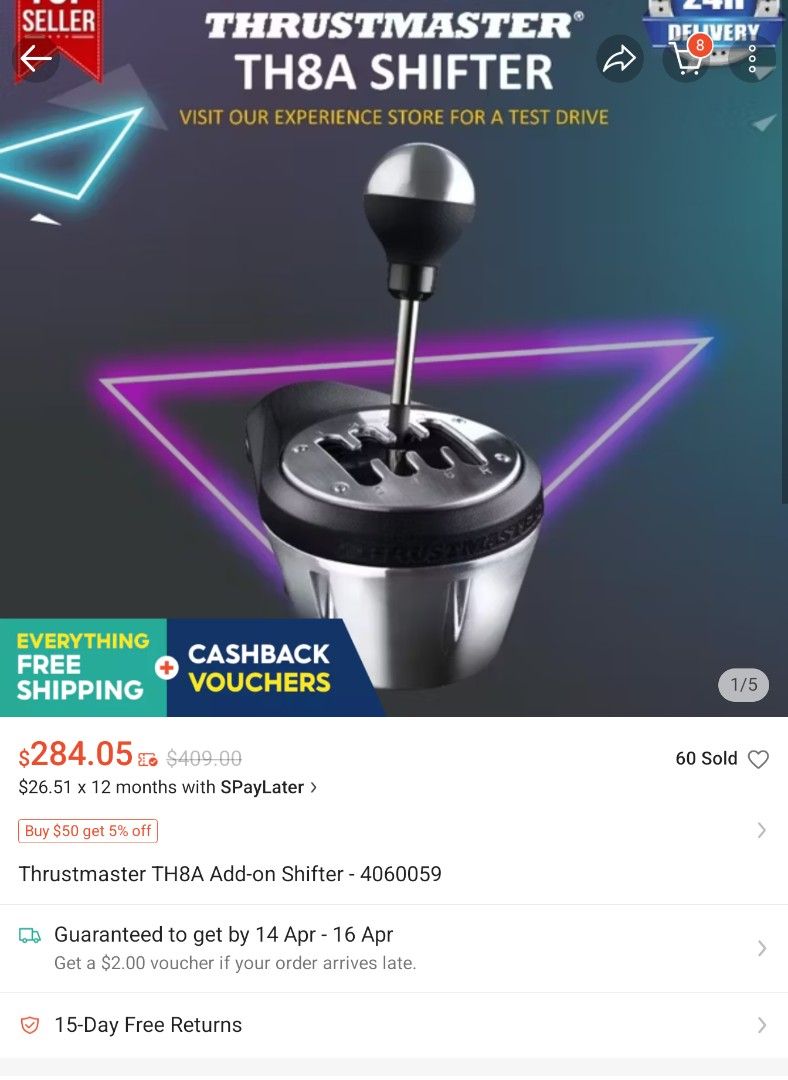Open the shopping cart
The width and height of the screenshot is (788, 1080).
(x=686, y=59)
